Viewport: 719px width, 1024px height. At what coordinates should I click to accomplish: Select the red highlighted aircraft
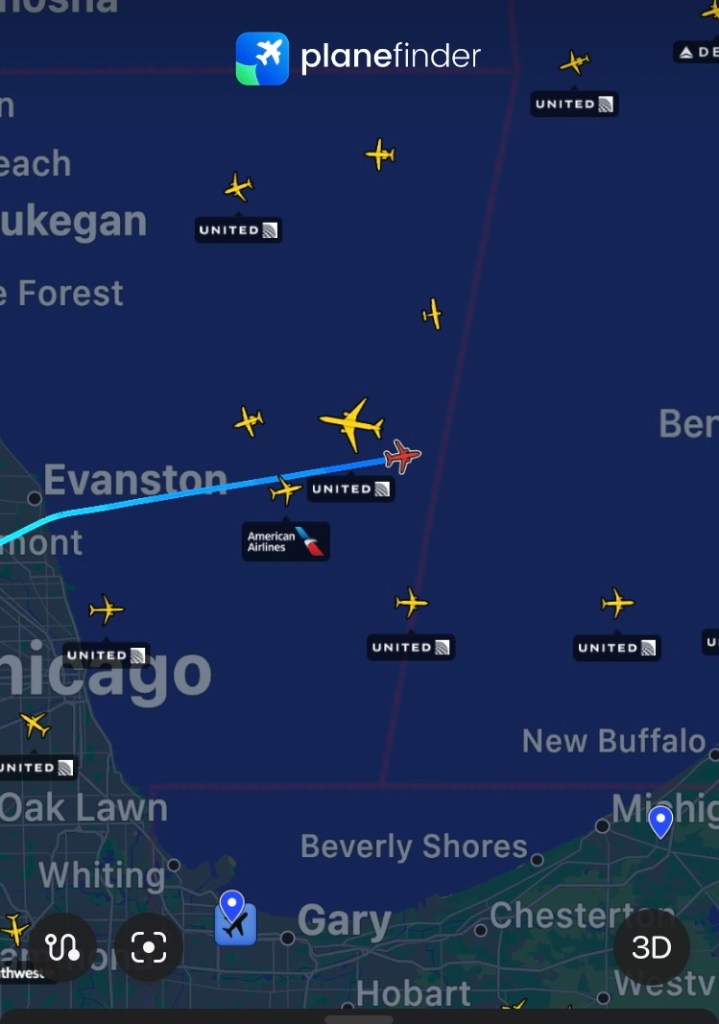402,456
